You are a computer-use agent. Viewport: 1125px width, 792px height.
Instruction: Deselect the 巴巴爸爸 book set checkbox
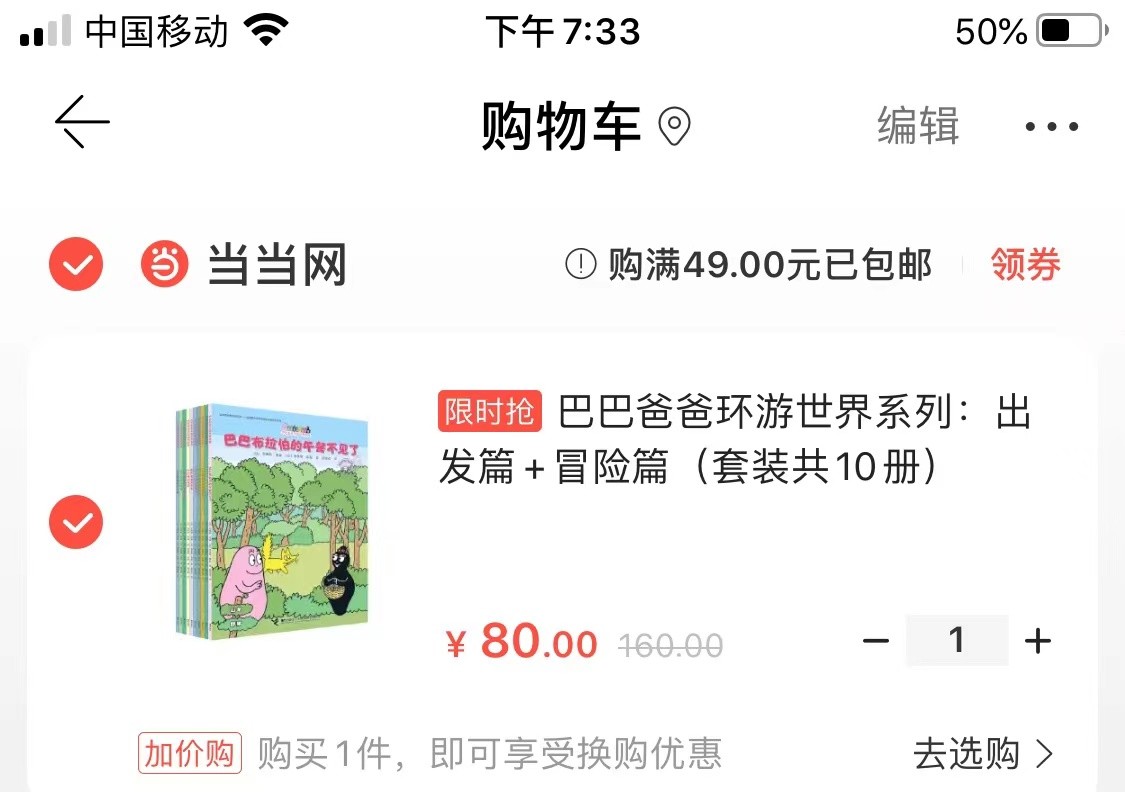coord(76,522)
